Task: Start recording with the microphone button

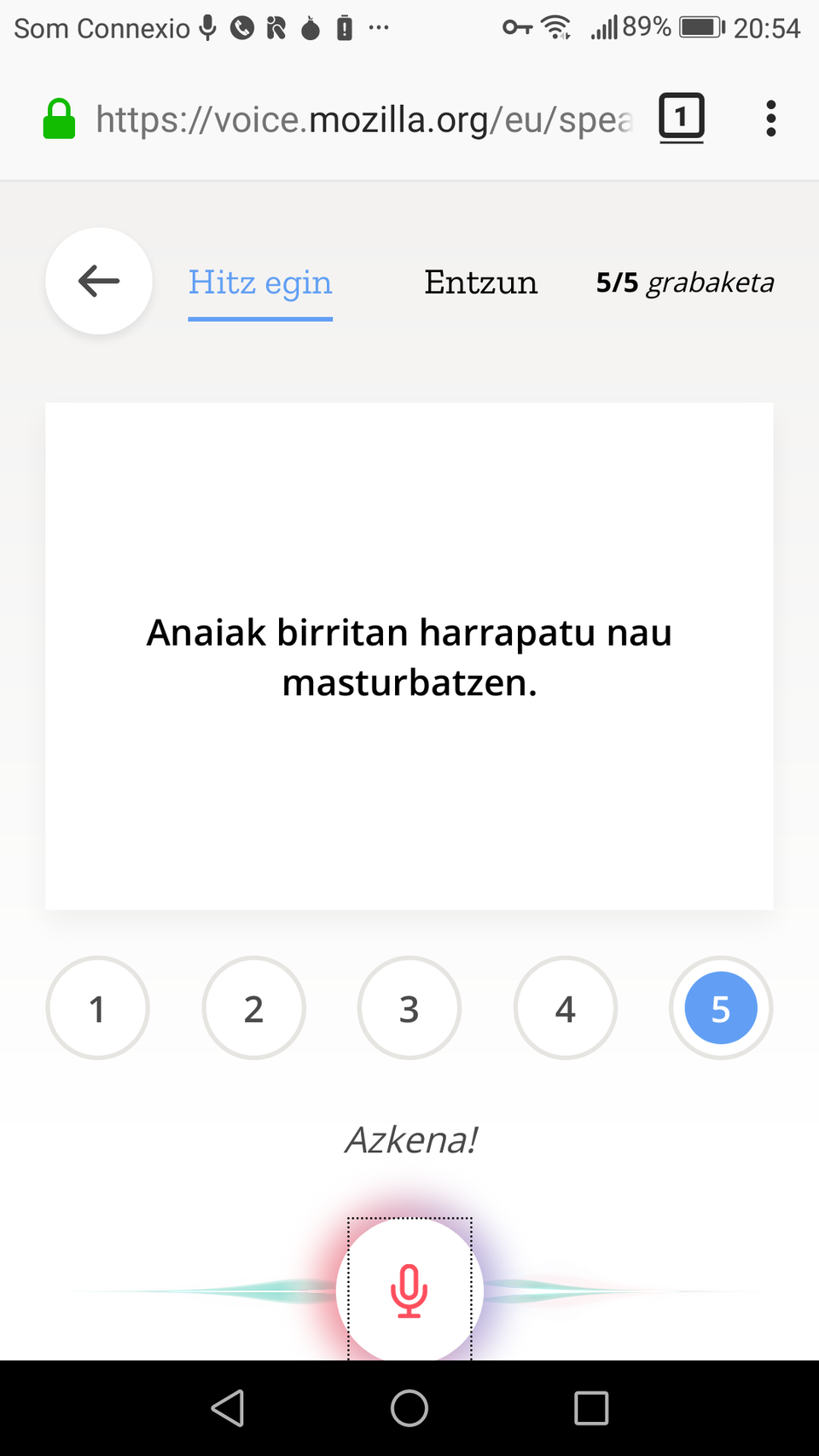Action: pyautogui.click(x=409, y=1290)
